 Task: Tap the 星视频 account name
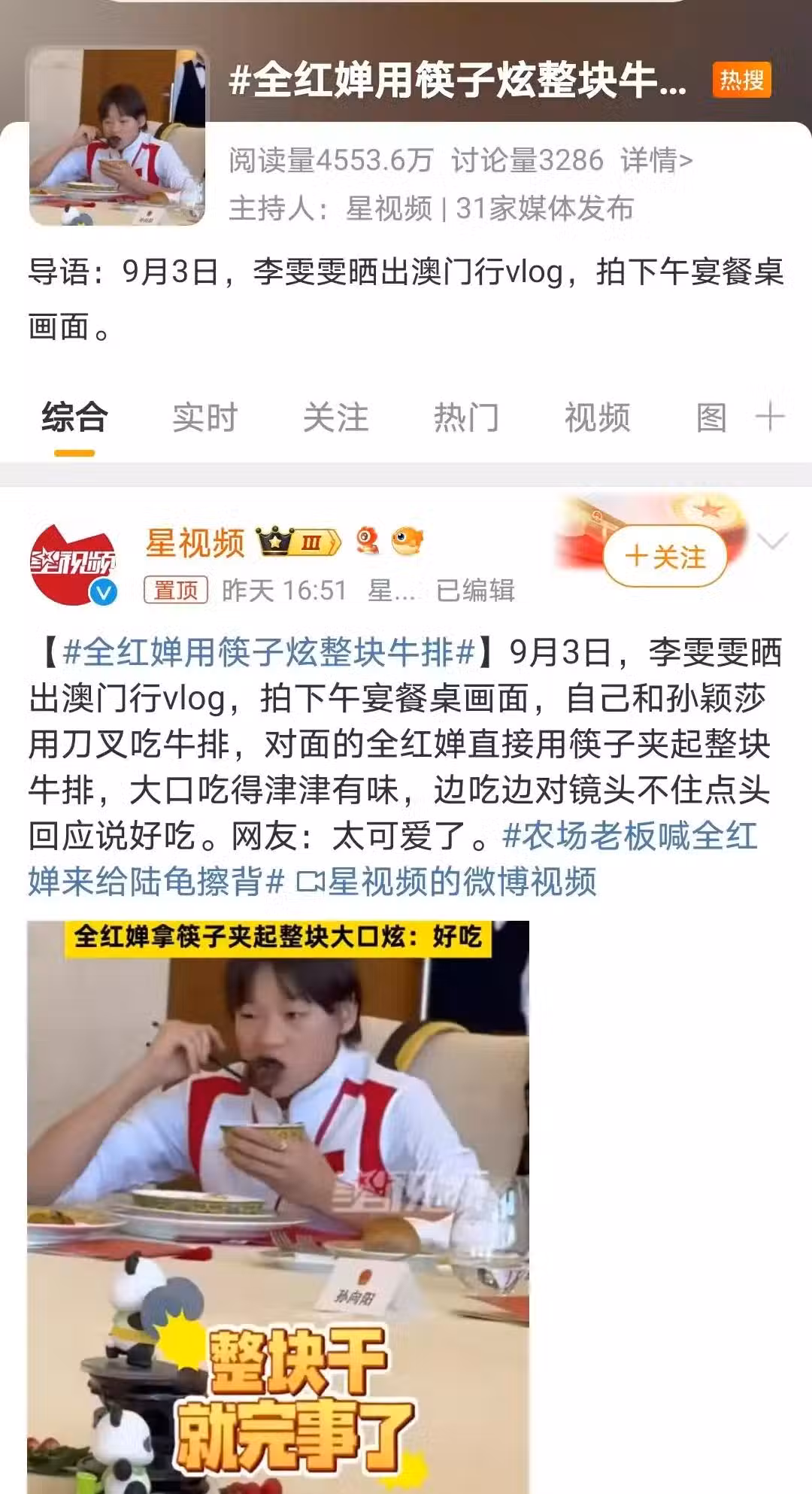195,542
